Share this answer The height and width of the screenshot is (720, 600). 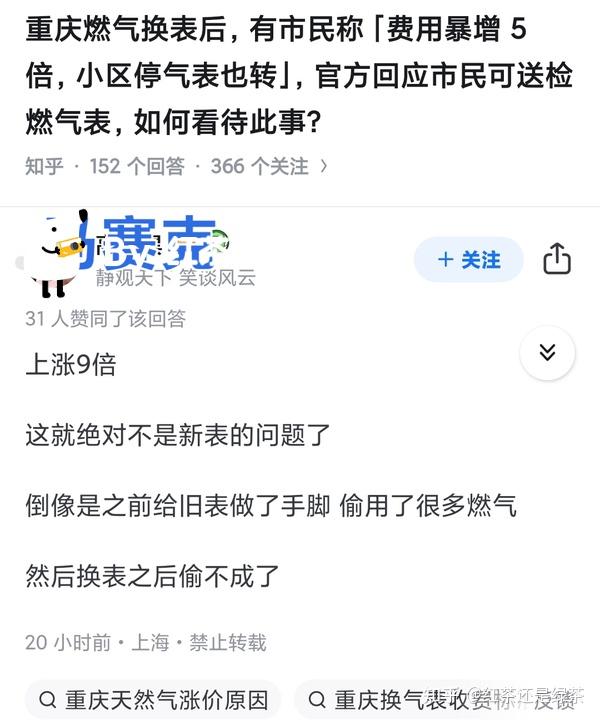click(557, 260)
